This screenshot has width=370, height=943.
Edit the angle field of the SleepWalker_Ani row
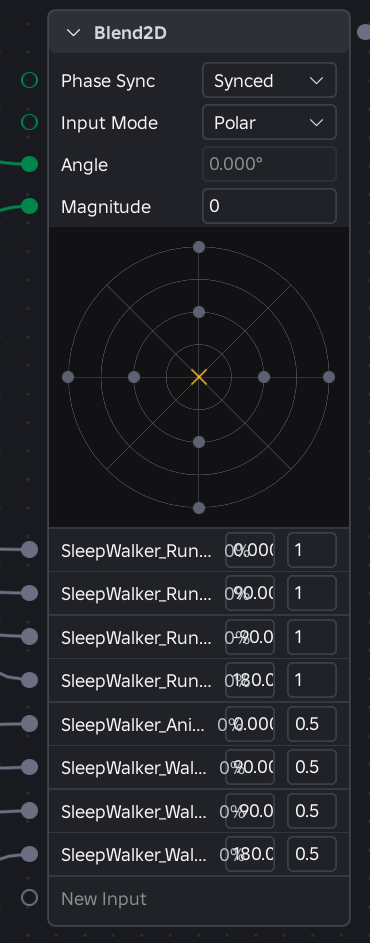(250, 724)
